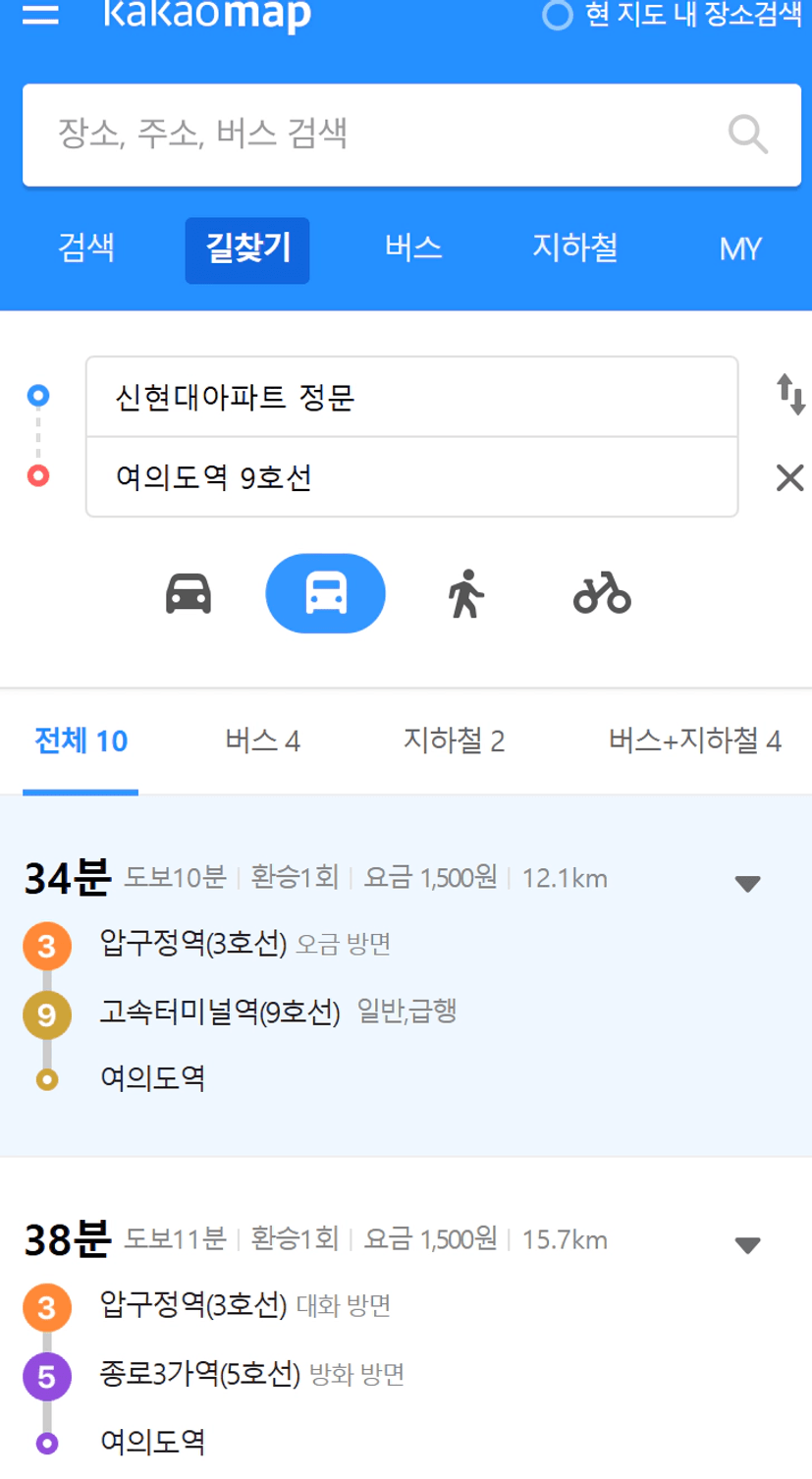This screenshot has width=812, height=1479.
Task: Edit the destination 여의도역 9호선
Action: [x=411, y=477]
